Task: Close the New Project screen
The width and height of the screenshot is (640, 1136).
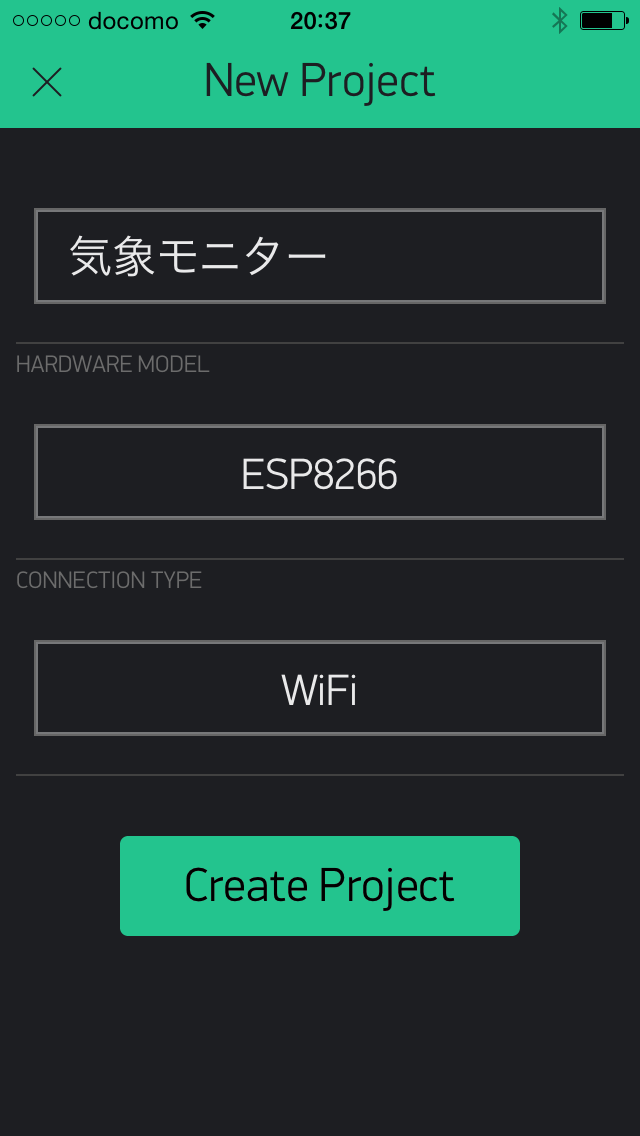Action: [47, 82]
